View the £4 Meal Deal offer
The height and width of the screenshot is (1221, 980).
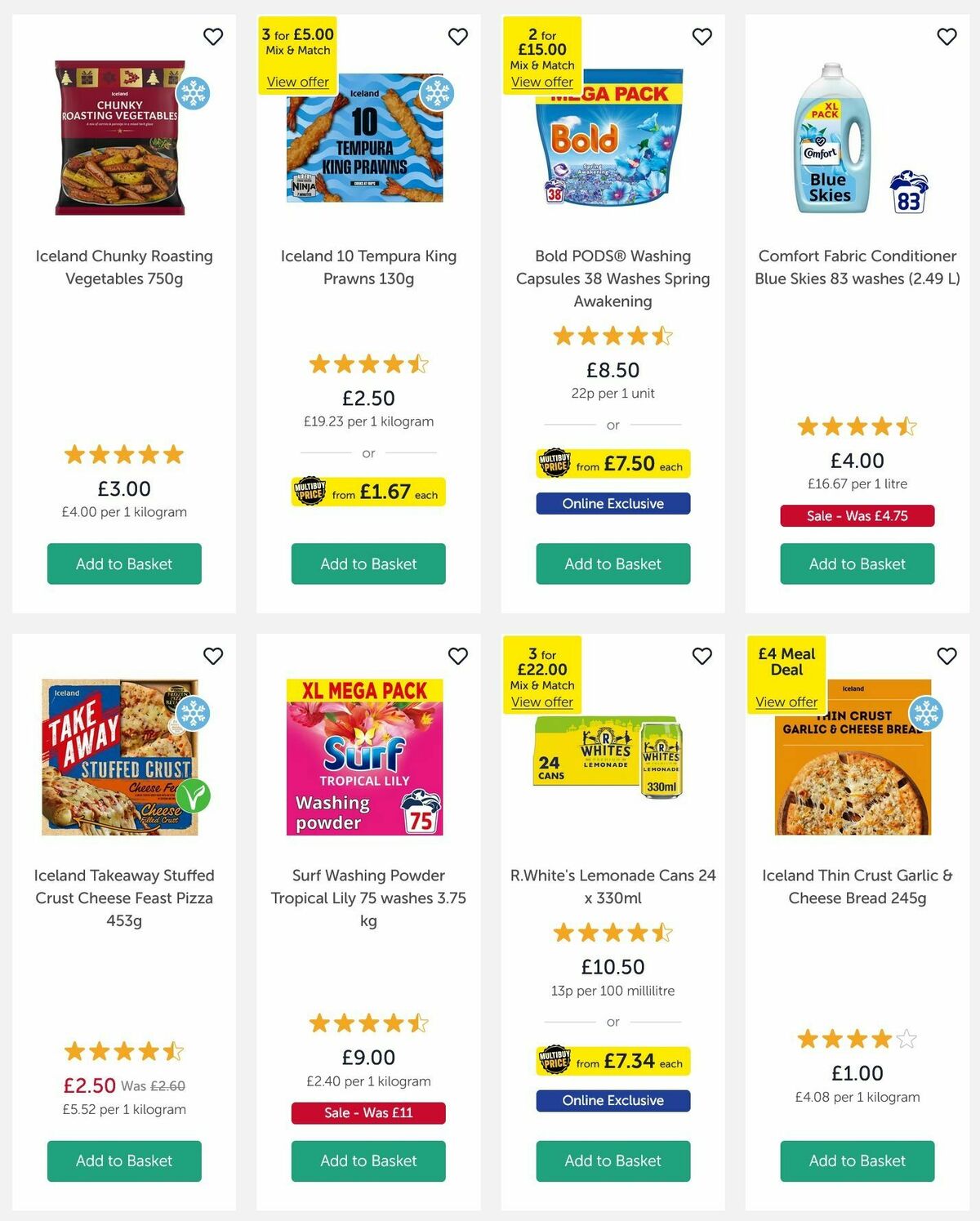coord(786,702)
